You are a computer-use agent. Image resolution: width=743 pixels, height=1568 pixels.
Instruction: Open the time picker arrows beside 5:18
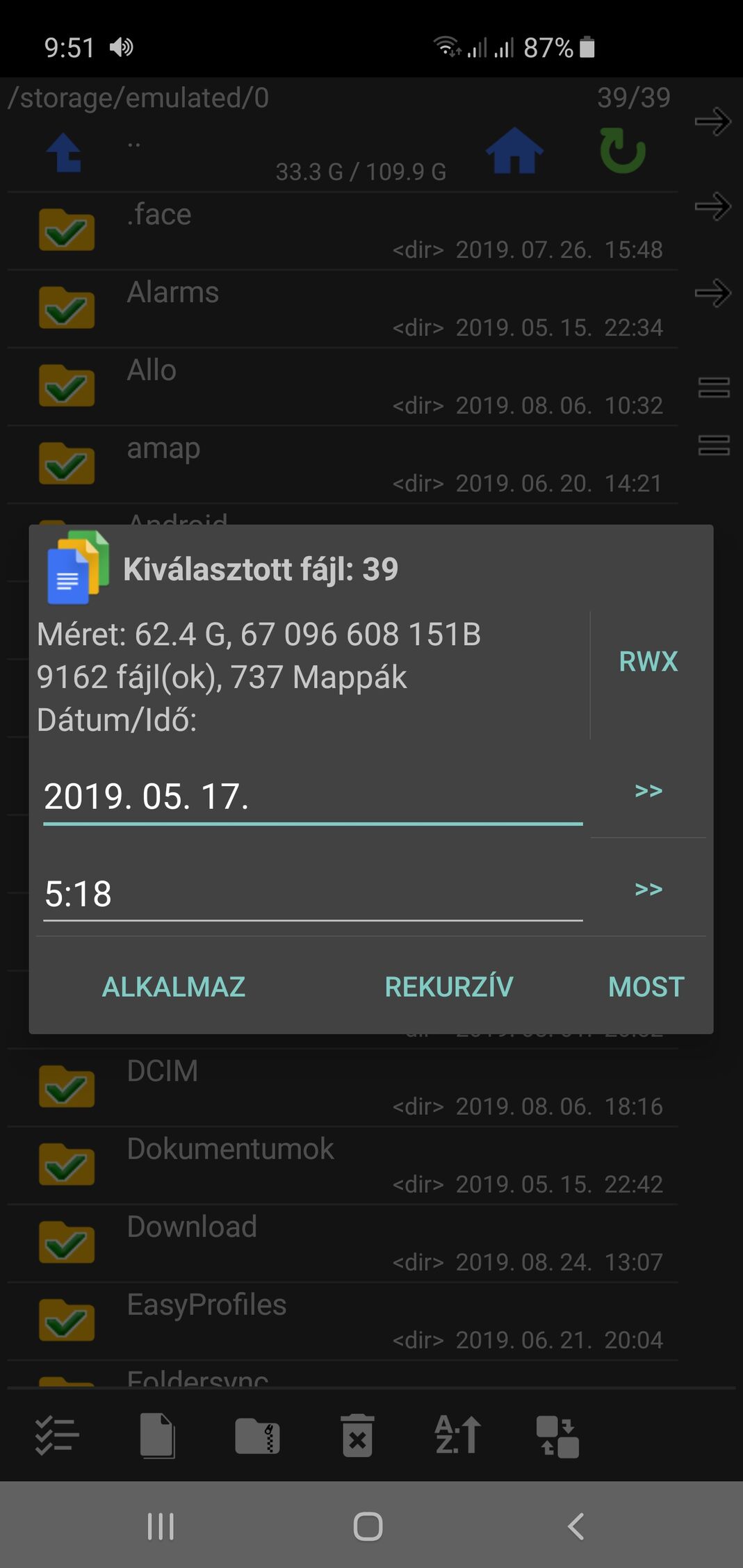tap(648, 889)
